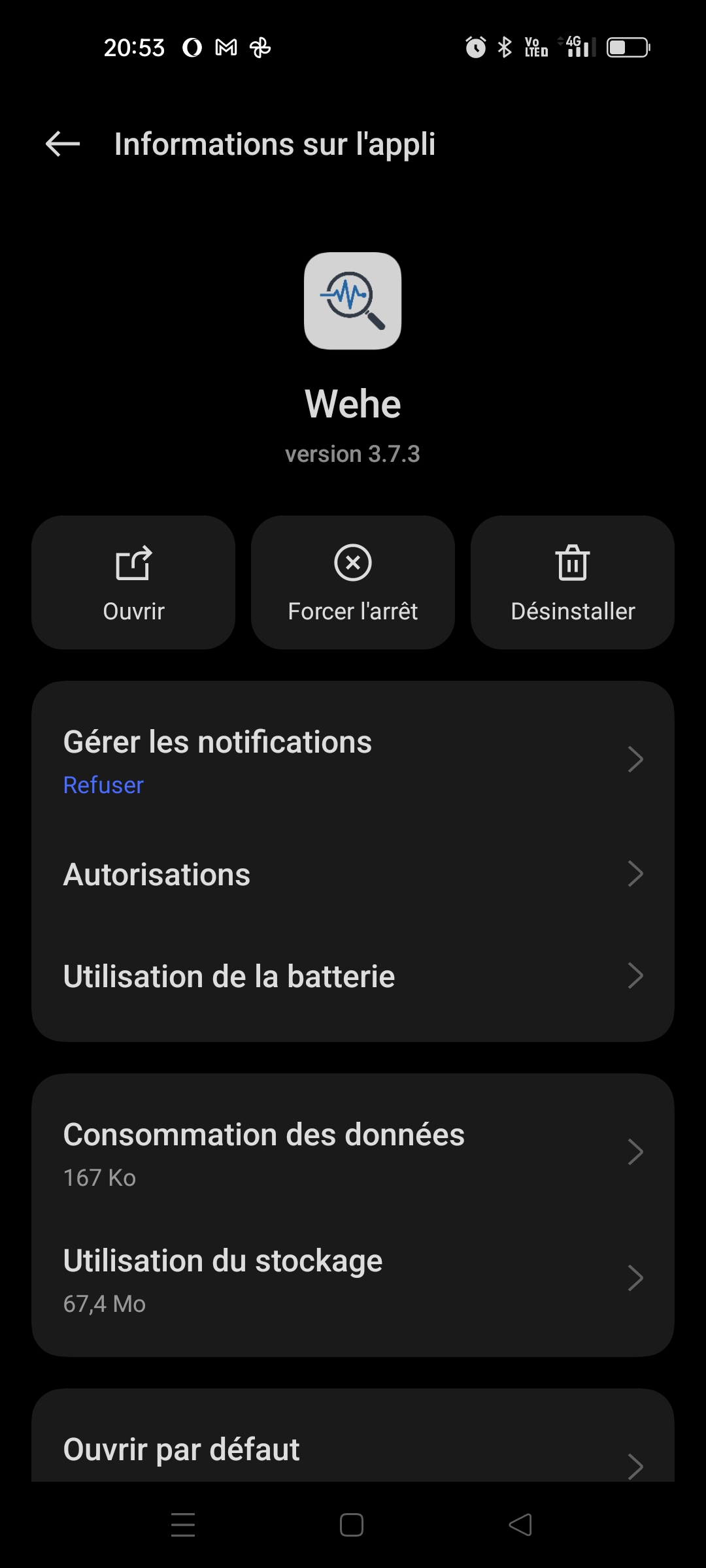Force stop Wehe via Forcer l'arrêt

coord(353,582)
